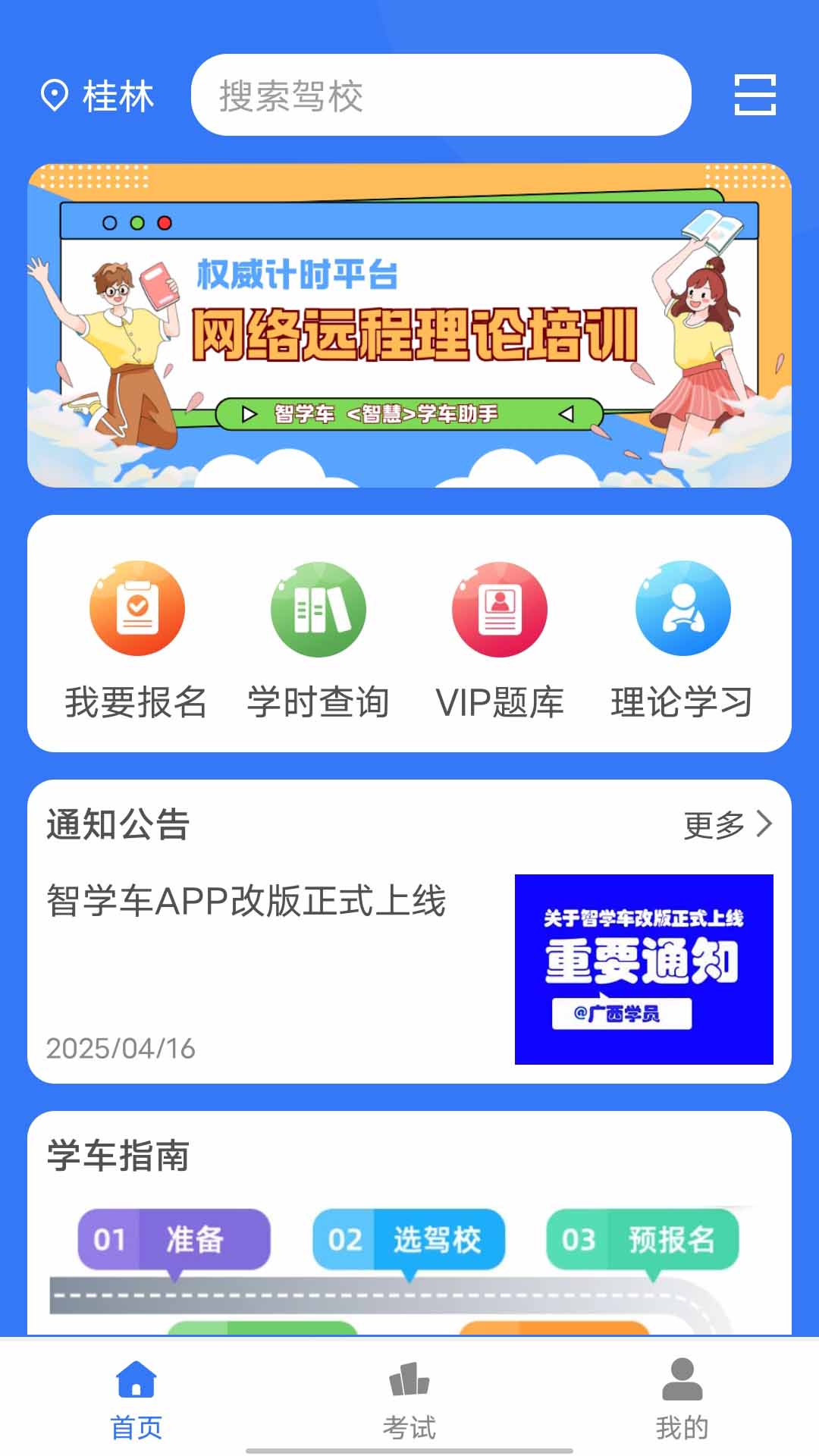Image resolution: width=819 pixels, height=1456 pixels.
Task: Open the 网络远程理论培训 banner
Action: pos(409,326)
